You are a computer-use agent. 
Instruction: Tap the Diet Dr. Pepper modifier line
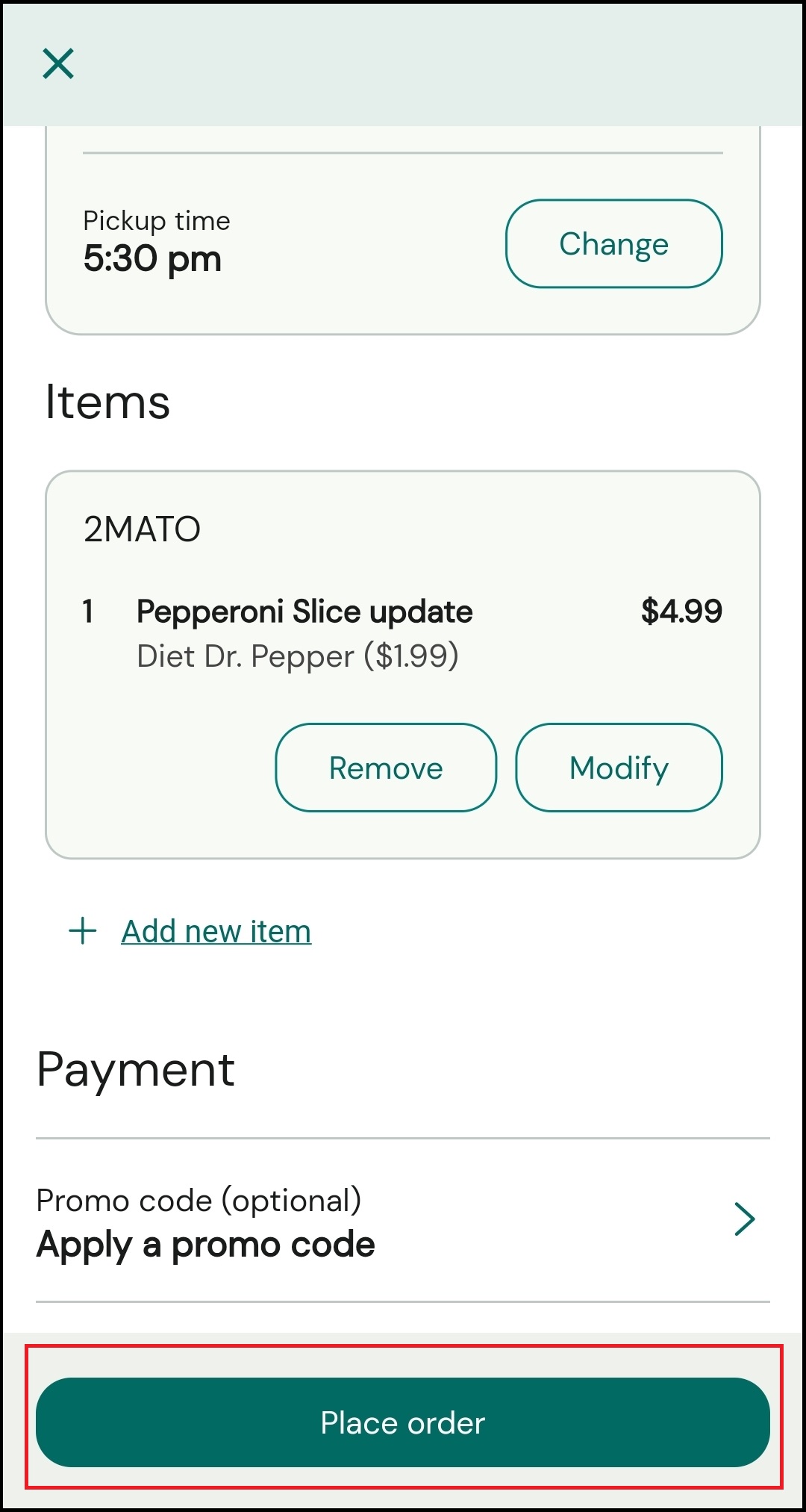point(299,656)
